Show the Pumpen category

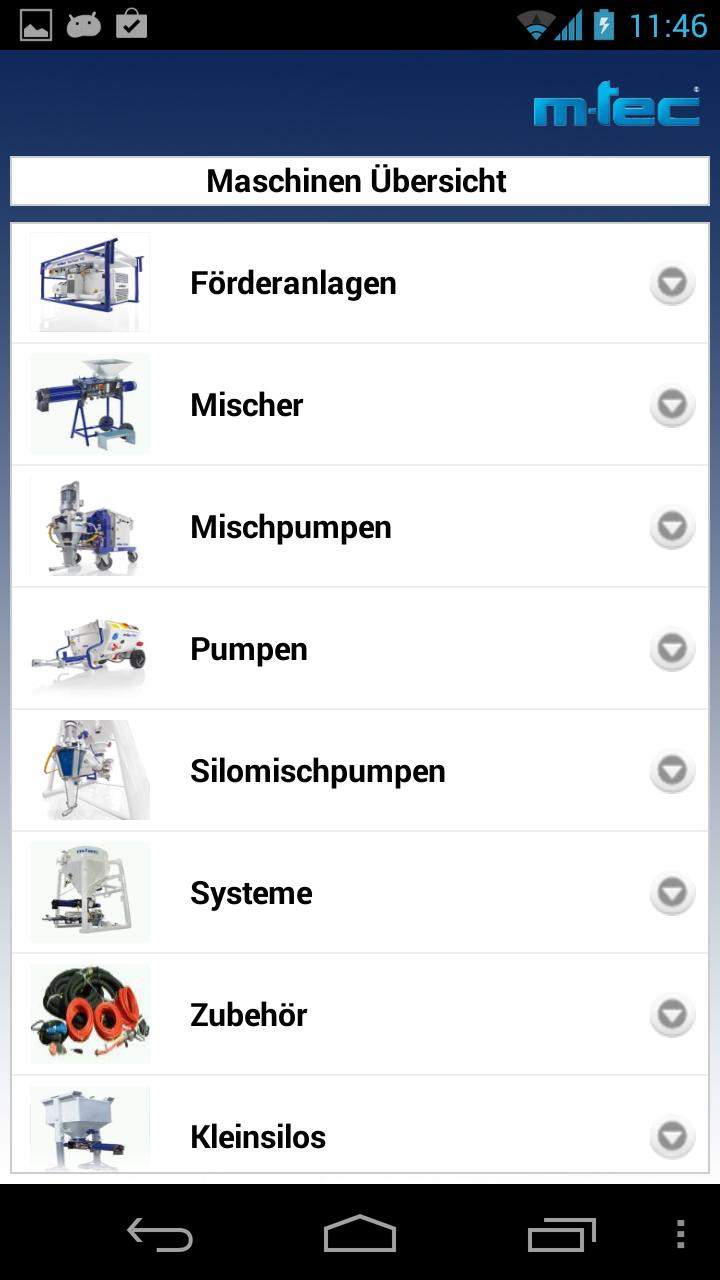(360, 649)
